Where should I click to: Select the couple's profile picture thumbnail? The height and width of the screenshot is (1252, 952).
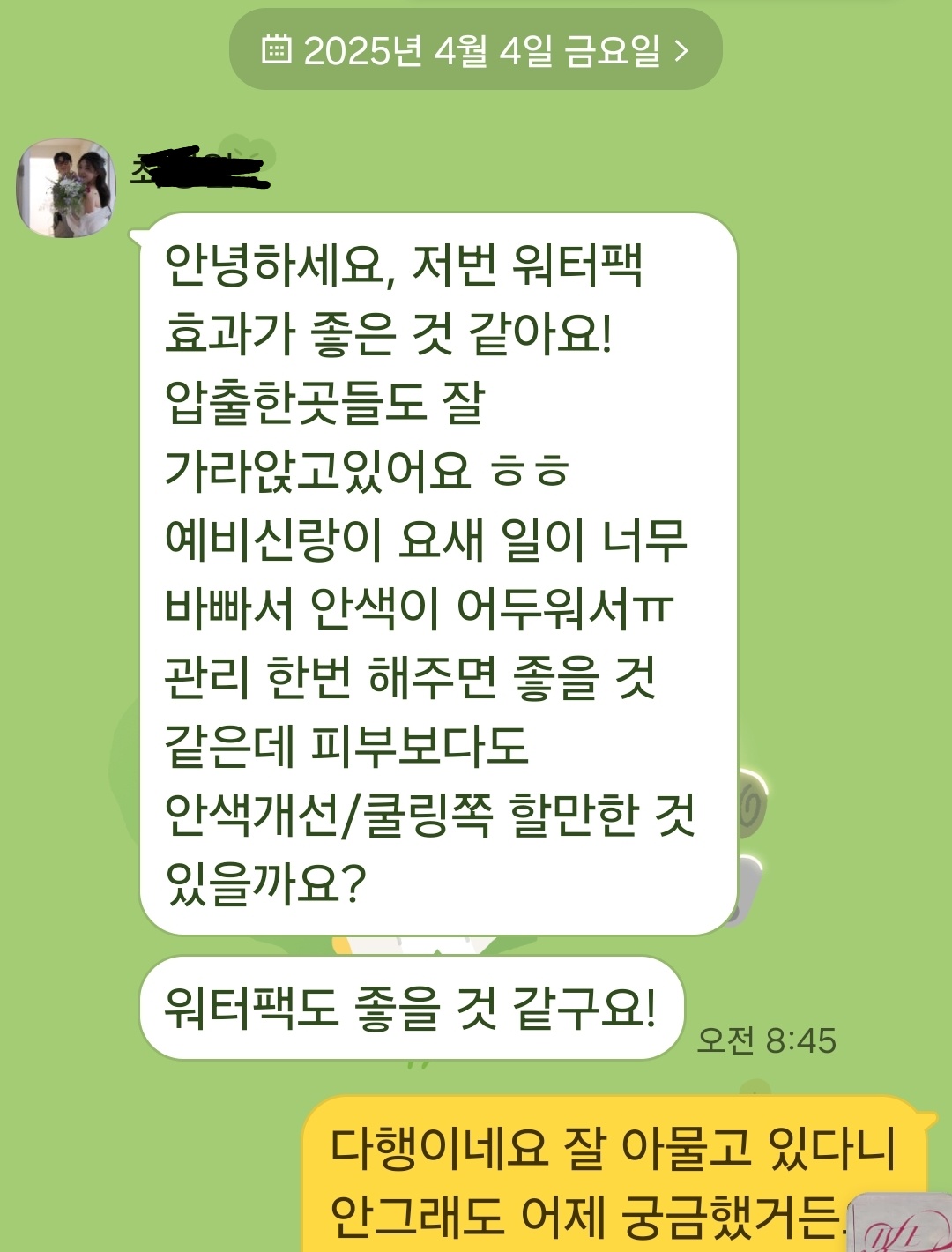(x=64, y=187)
